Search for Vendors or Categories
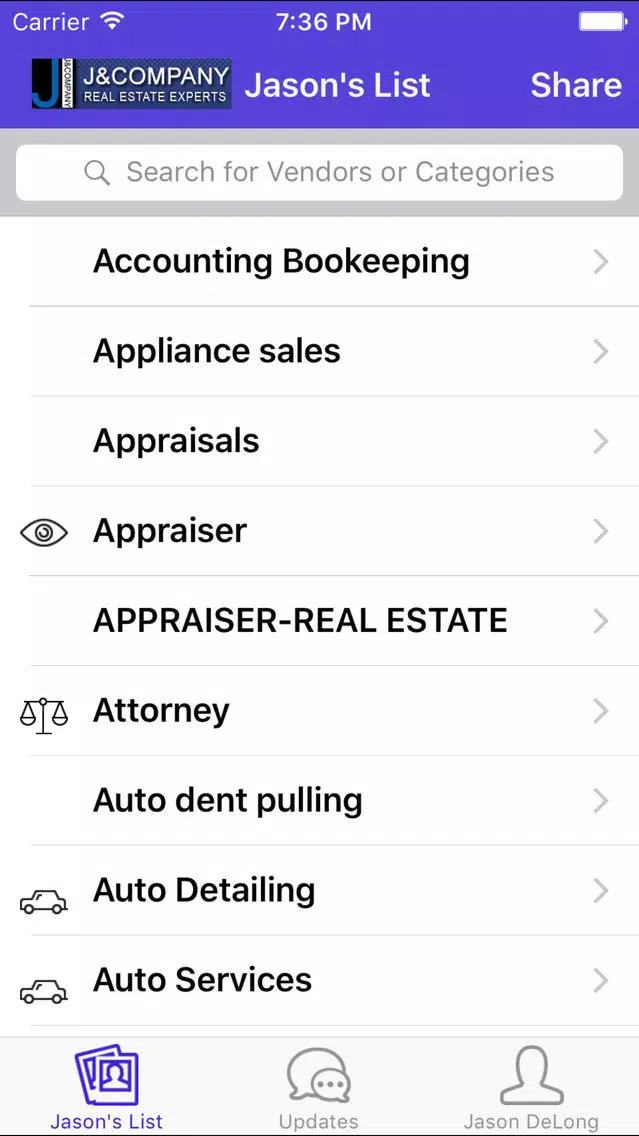This screenshot has height=1136, width=639. [320, 172]
